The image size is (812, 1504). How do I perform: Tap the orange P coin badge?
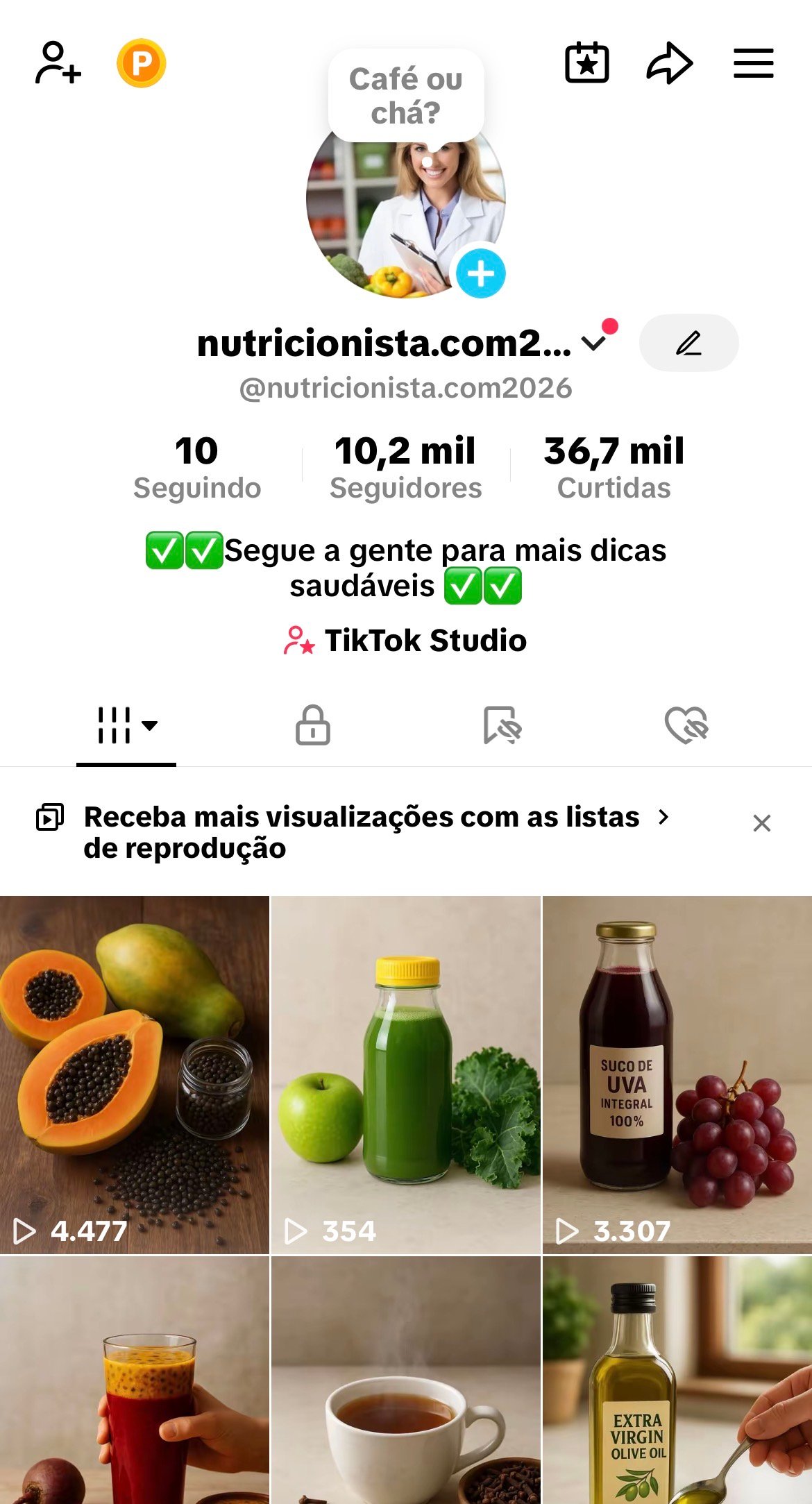click(x=142, y=63)
